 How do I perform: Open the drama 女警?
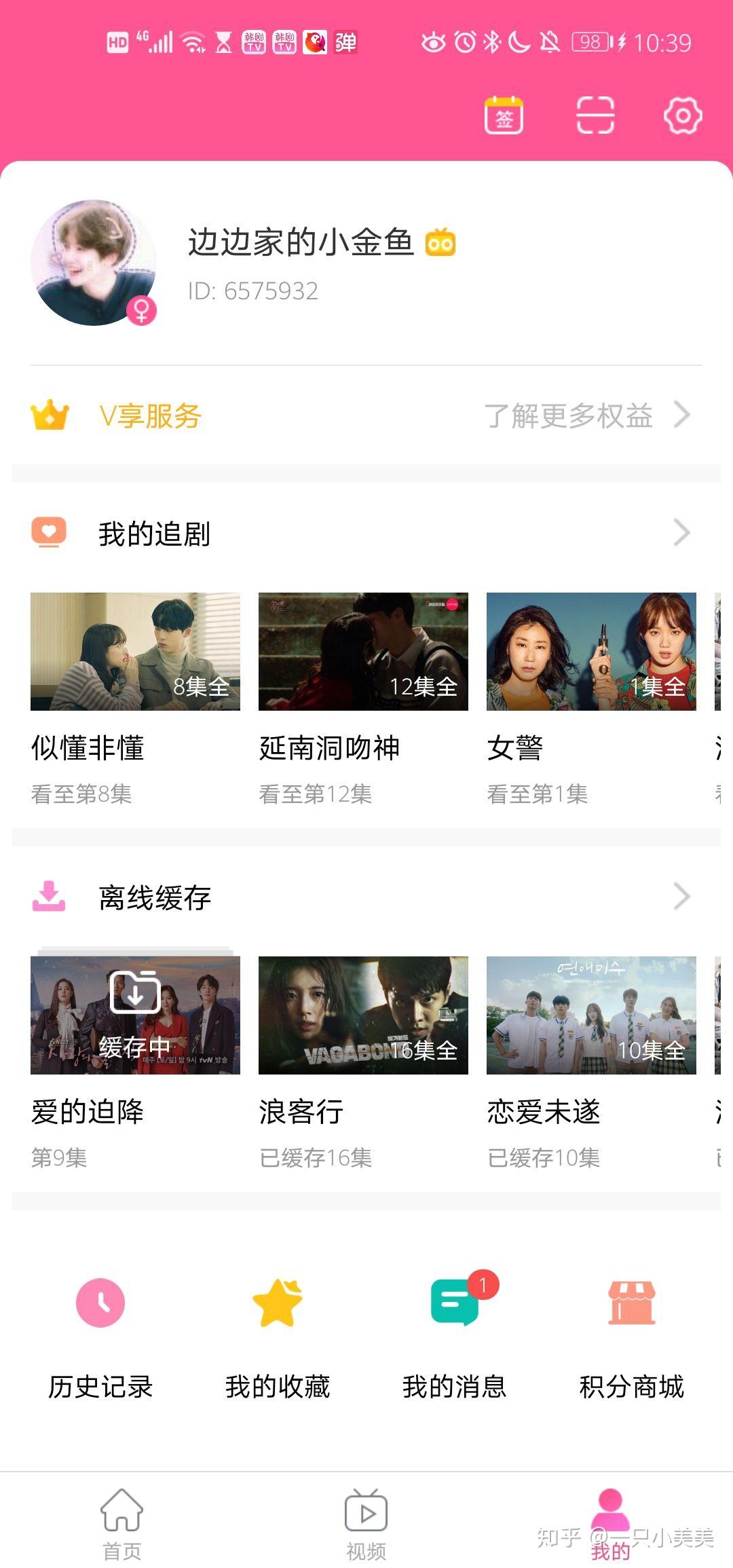coord(591,652)
